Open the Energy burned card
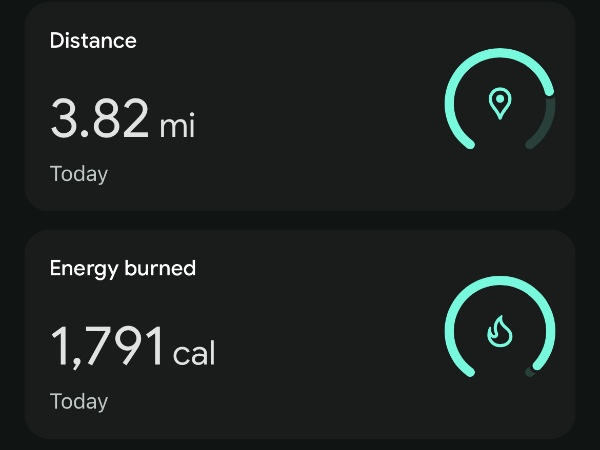This screenshot has height=450, width=600. coord(300,334)
